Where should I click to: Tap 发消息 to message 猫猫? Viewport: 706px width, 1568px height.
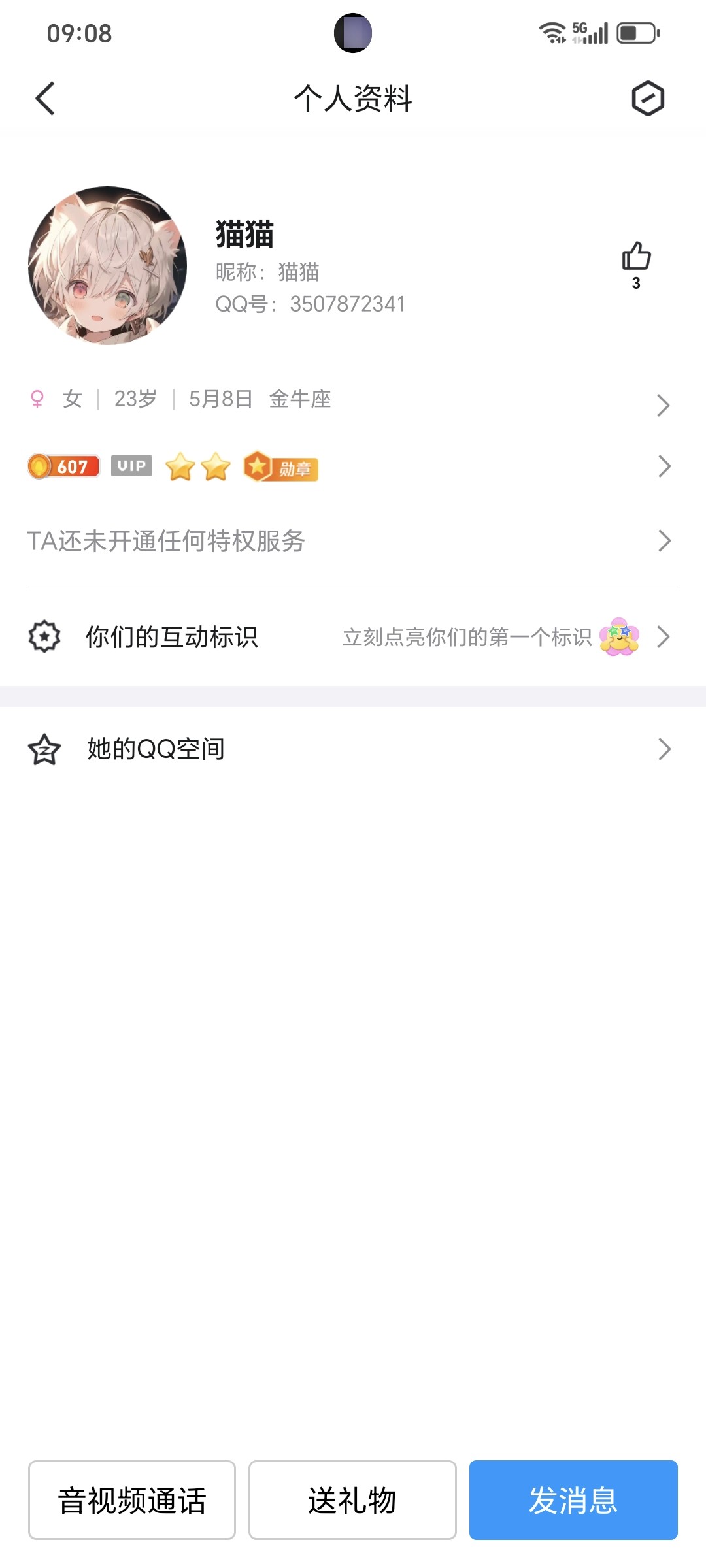pyautogui.click(x=573, y=1500)
